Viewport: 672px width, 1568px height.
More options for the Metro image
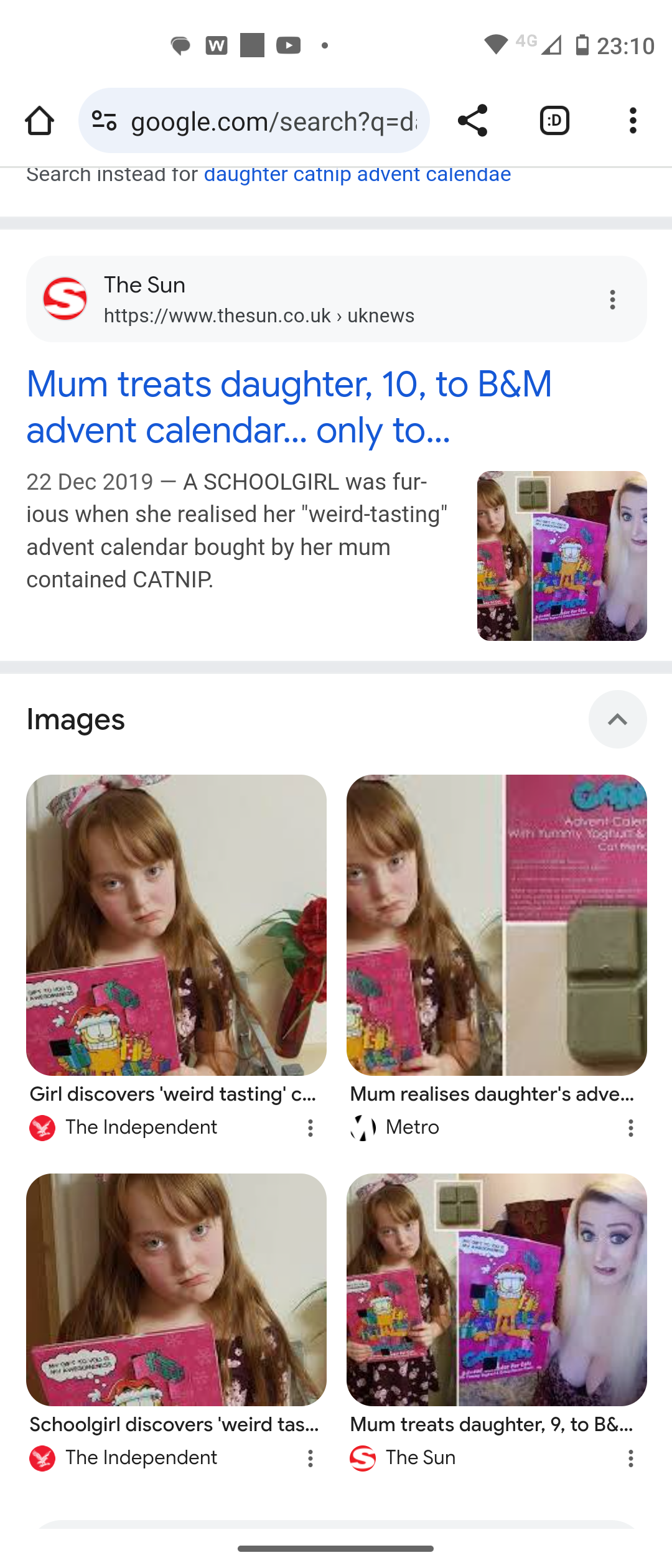click(x=631, y=1128)
